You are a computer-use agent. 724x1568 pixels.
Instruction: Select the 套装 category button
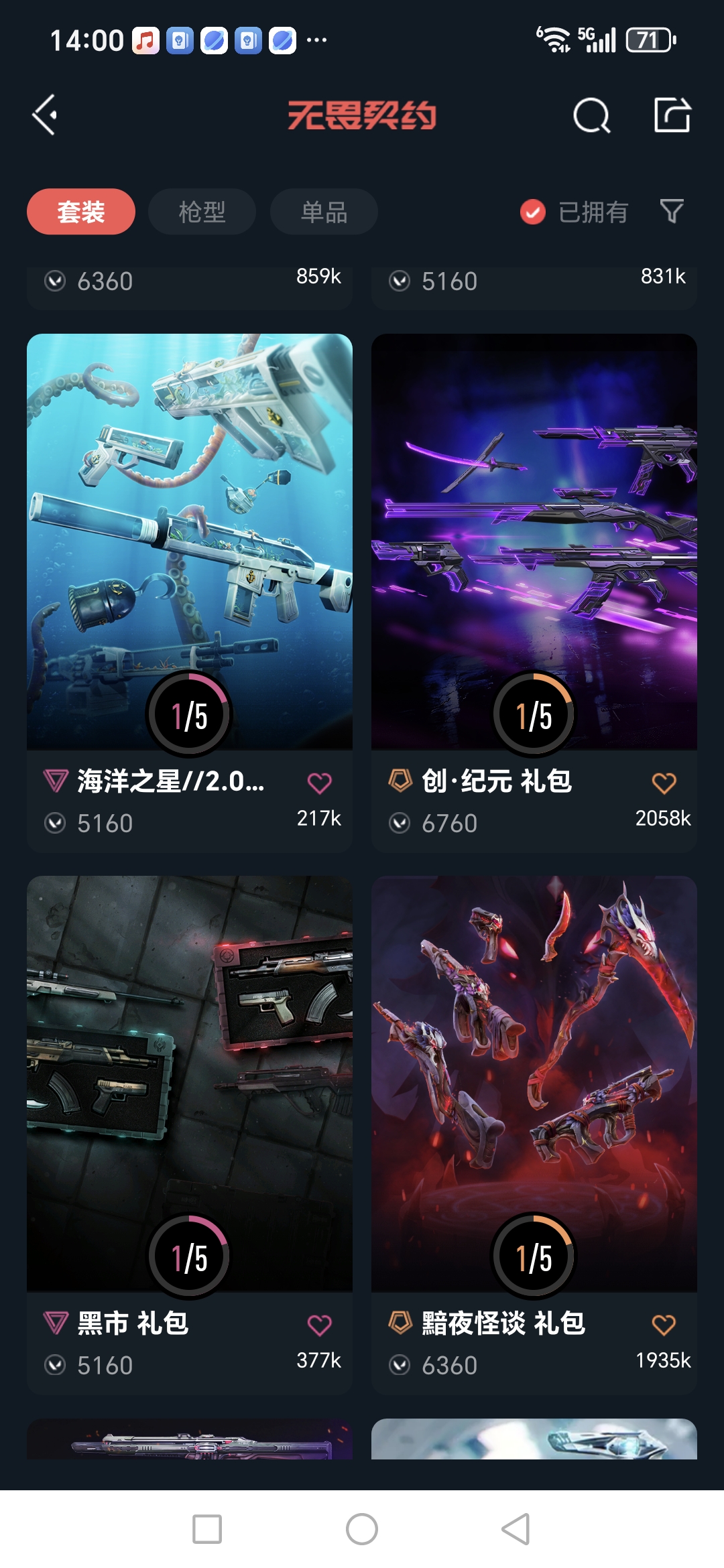point(80,211)
